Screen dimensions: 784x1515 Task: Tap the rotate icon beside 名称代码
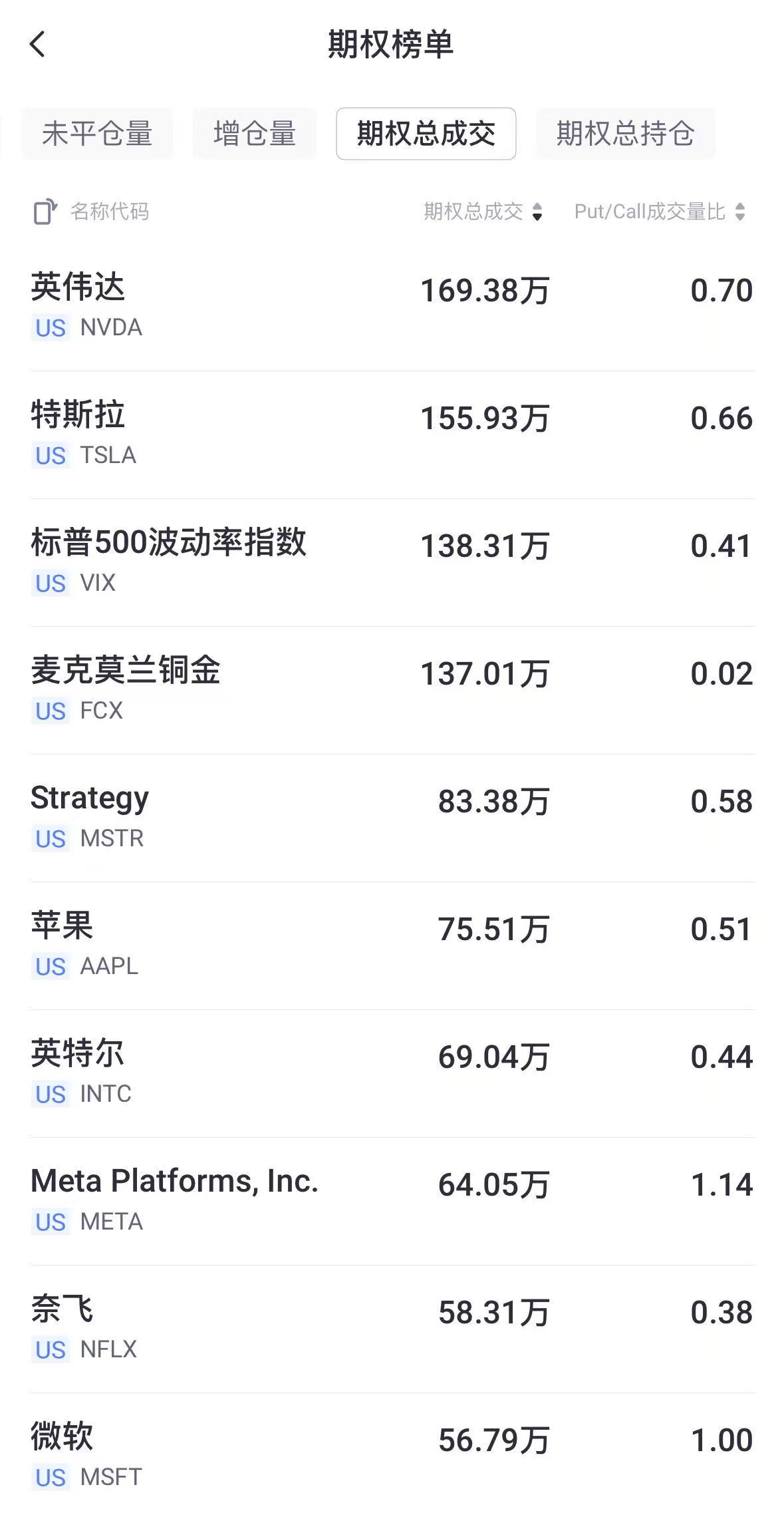45,212
